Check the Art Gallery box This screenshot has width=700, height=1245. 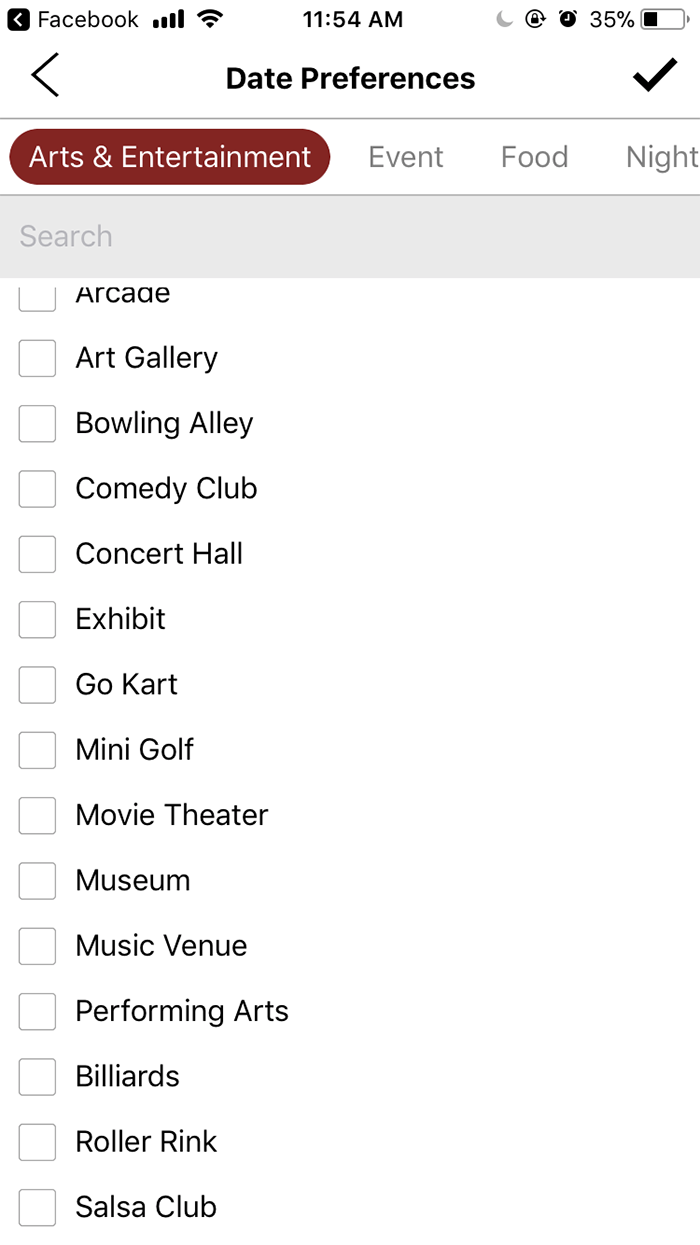tap(37, 358)
